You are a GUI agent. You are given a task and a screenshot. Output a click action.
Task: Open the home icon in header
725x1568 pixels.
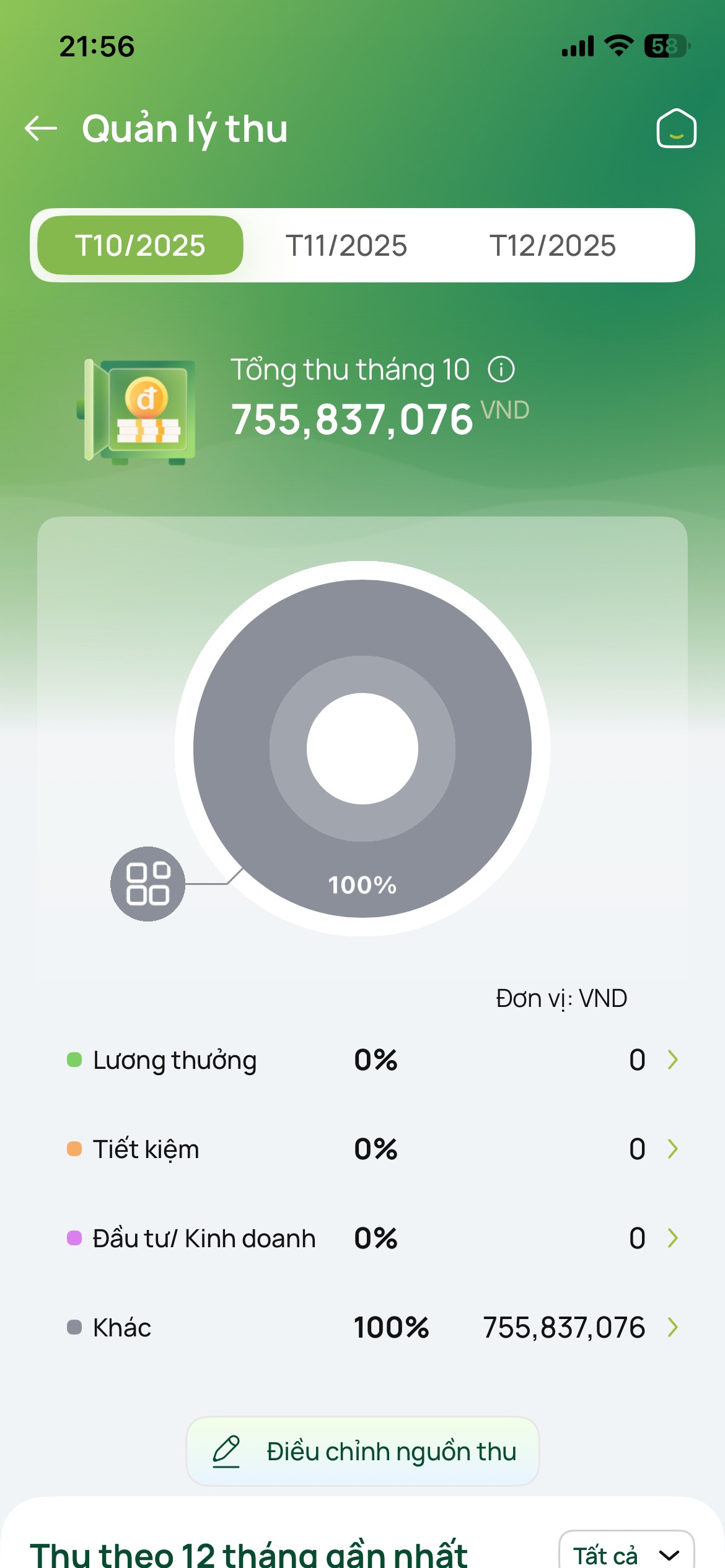[x=676, y=129]
